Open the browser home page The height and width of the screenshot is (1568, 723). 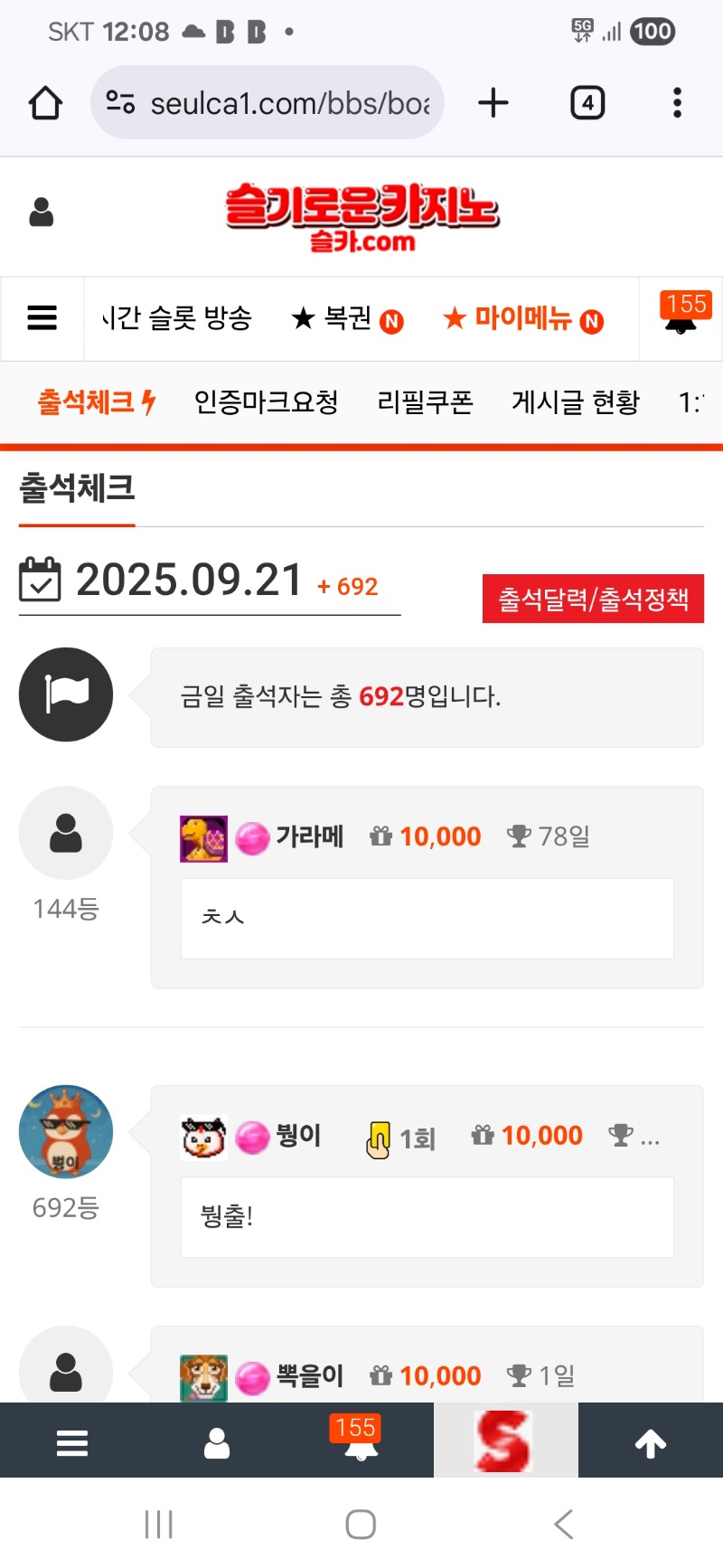[x=45, y=103]
